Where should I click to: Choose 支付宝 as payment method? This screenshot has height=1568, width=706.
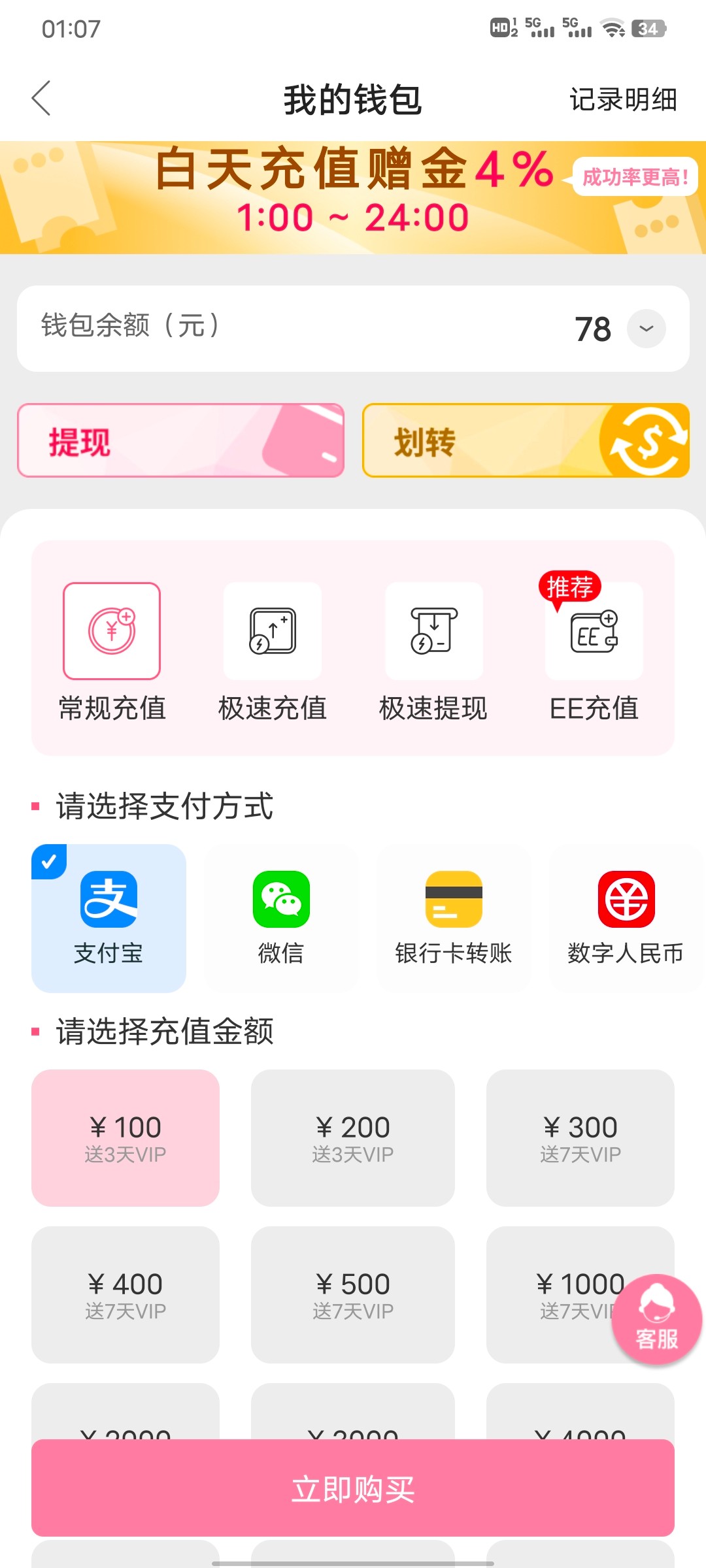109,918
